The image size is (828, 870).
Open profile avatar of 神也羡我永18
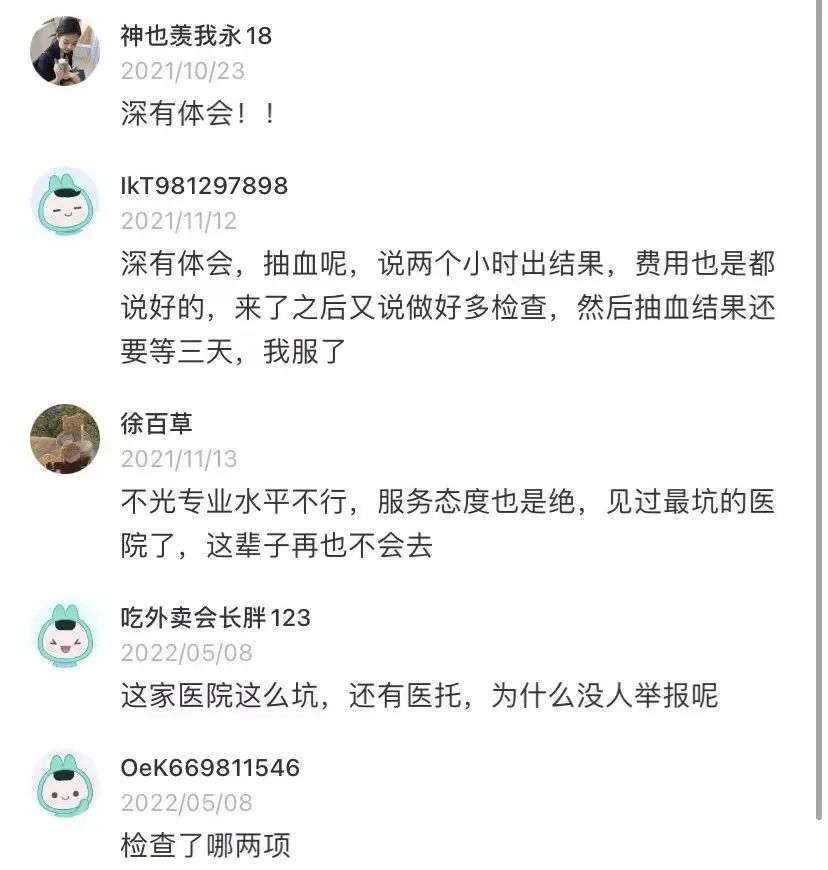click(x=64, y=45)
